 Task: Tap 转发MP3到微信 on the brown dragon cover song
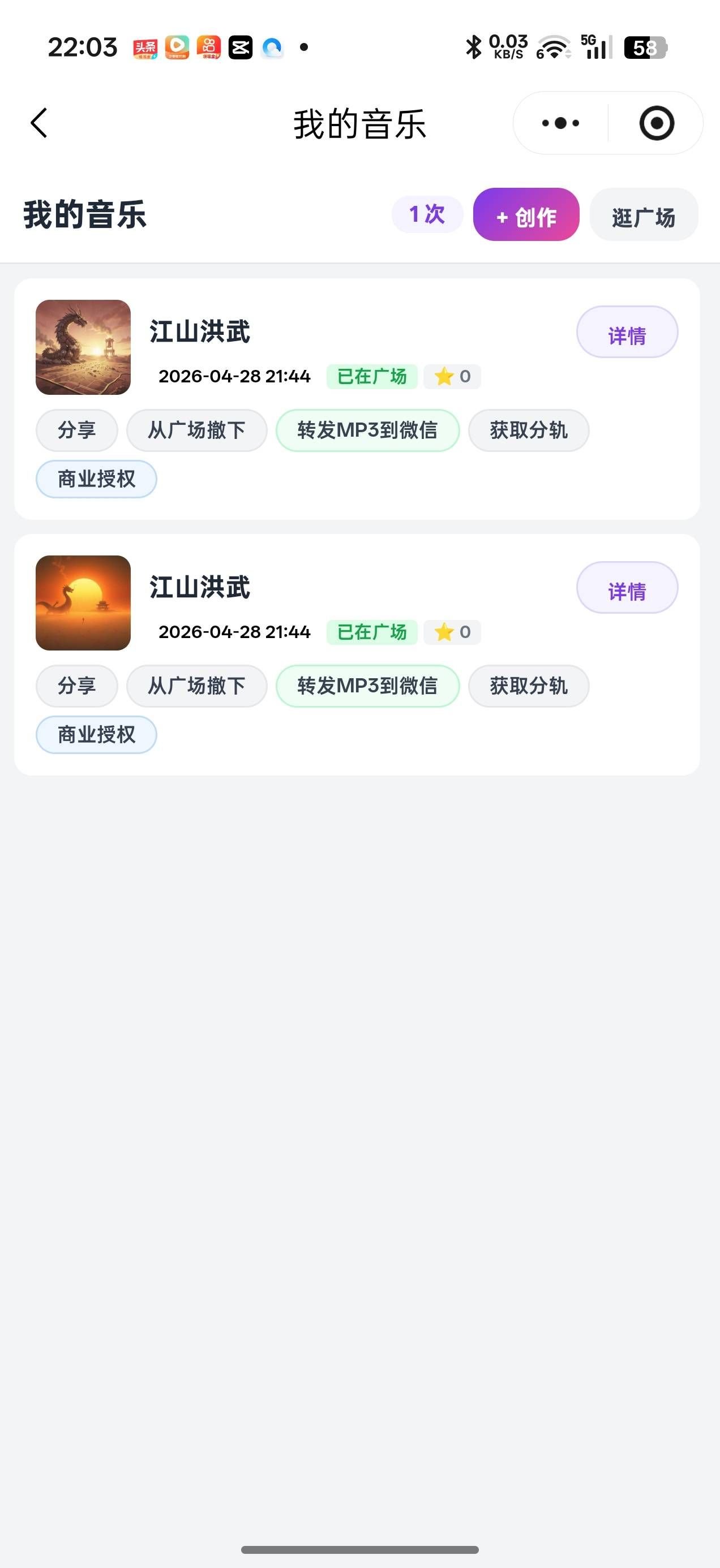point(367,430)
